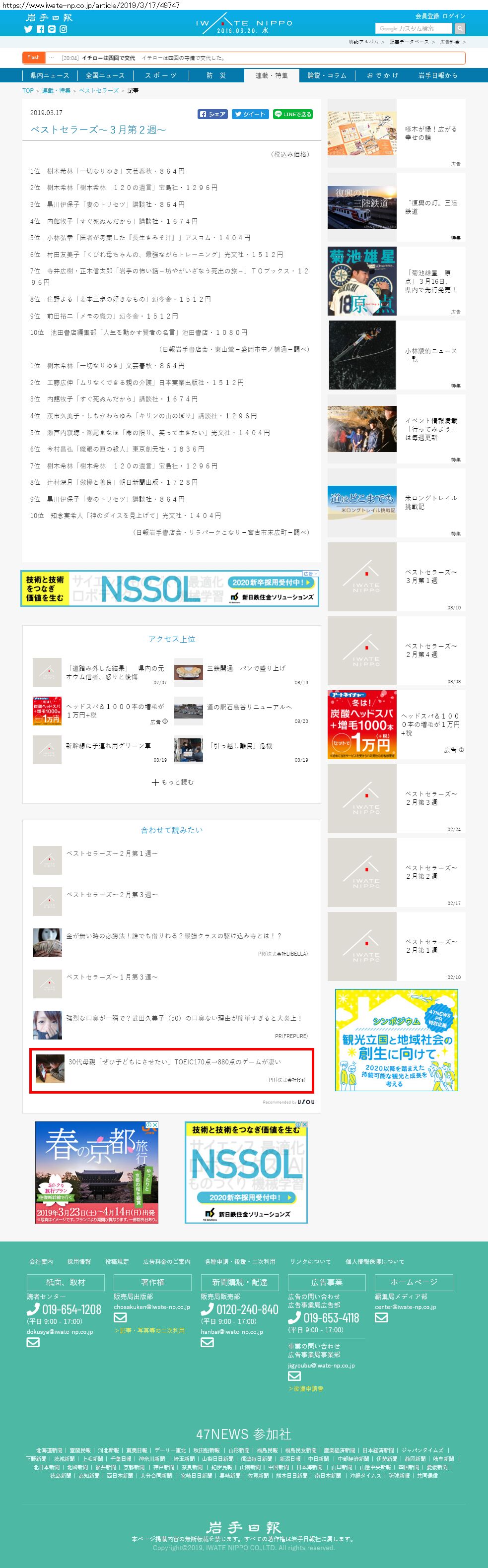
Task: Open the 県内ニュース navigation tab
Action: coord(49,75)
